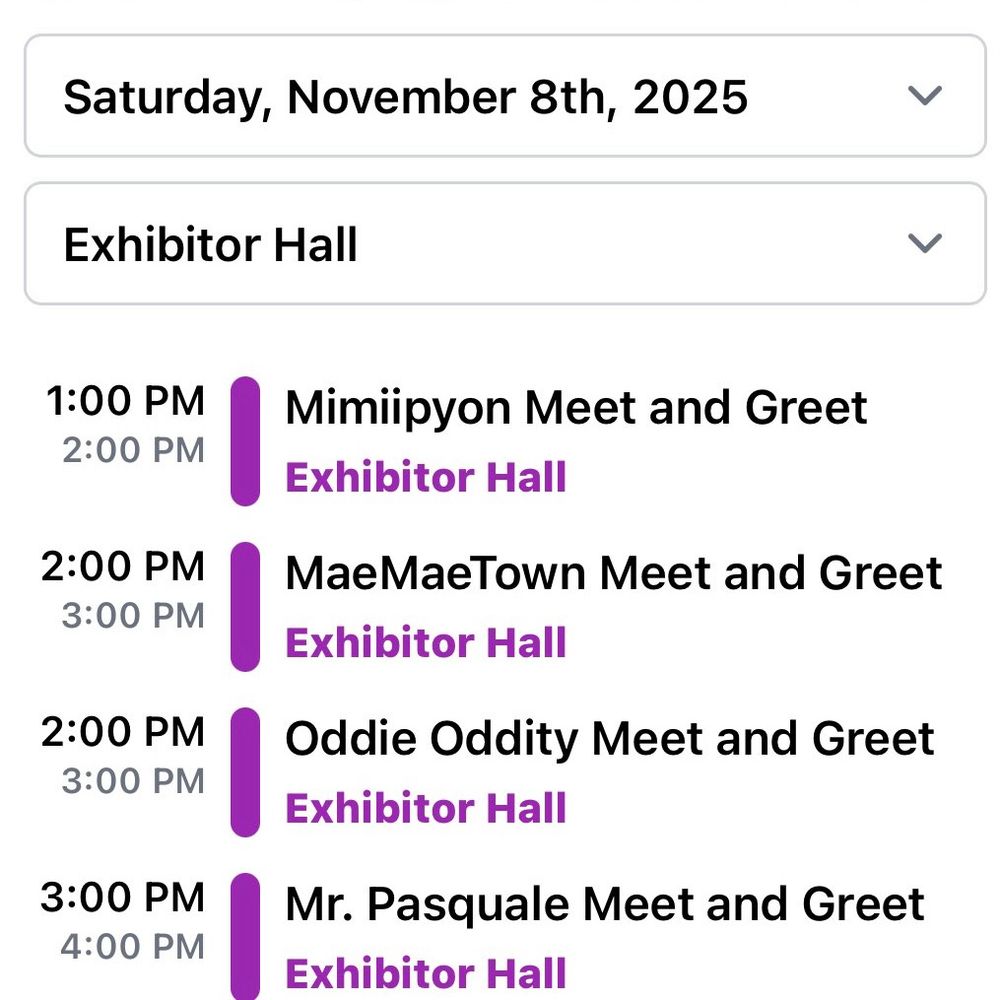Select the Oddie Oddity Meet and Greet

(x=609, y=740)
